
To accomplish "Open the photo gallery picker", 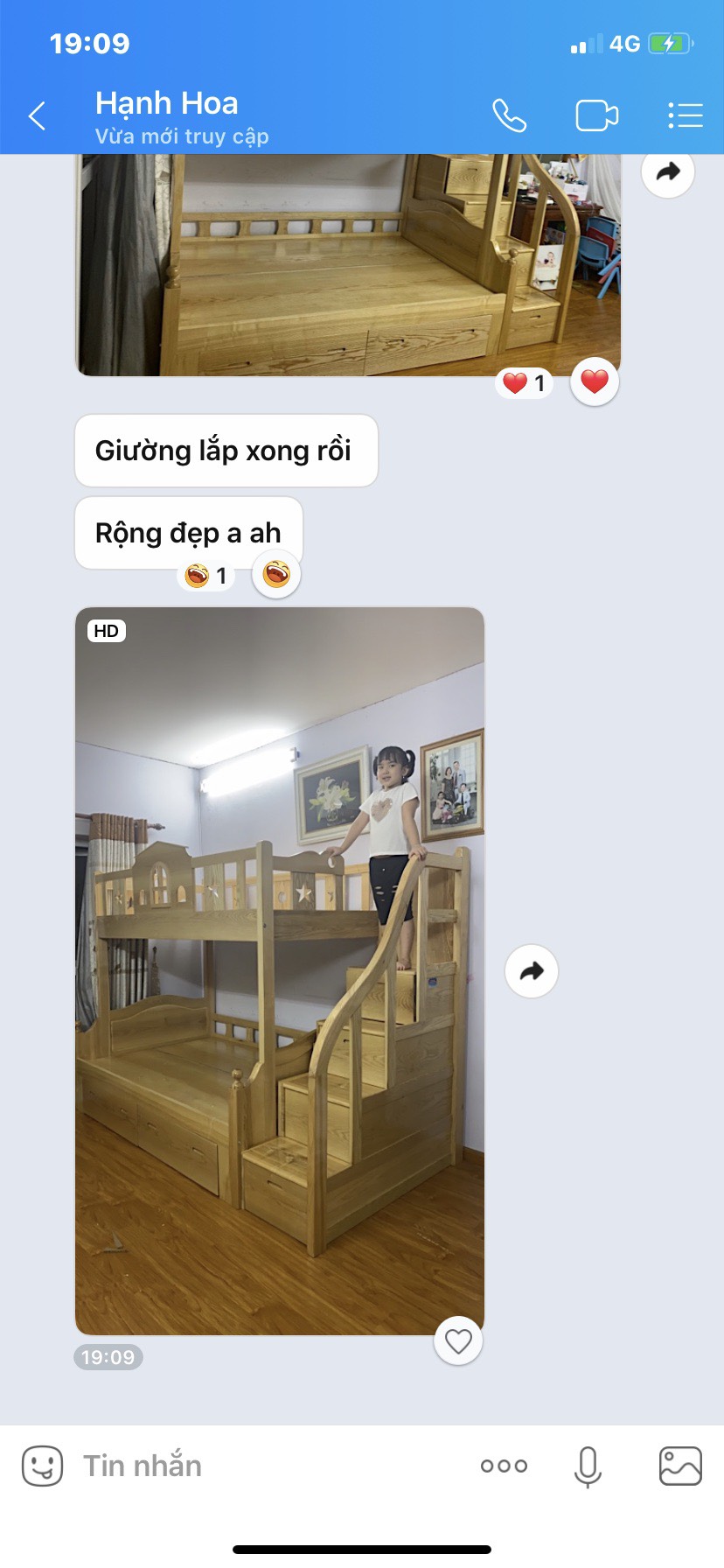I will 679,1466.
